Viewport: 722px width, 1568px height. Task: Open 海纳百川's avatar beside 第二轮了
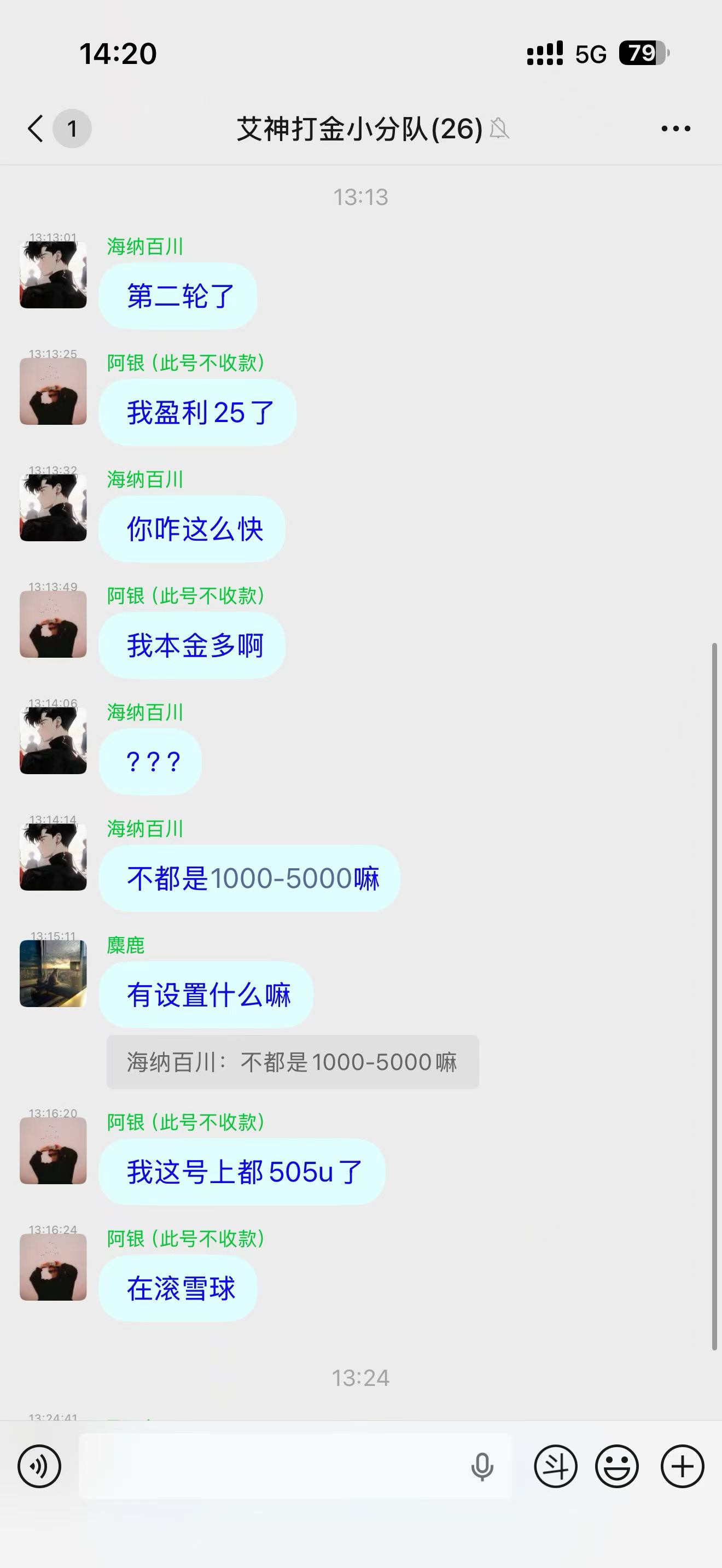click(53, 274)
